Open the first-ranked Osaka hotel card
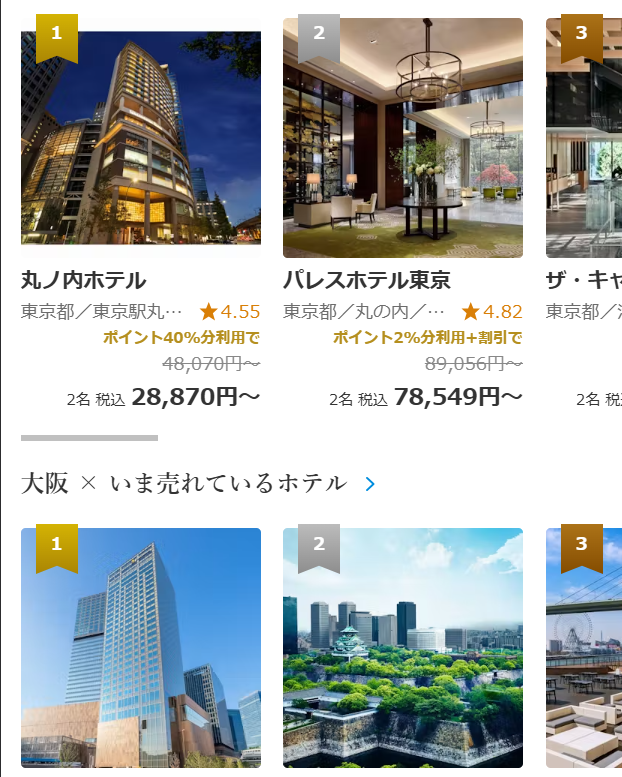Viewport: 622px width, 777px height. (140, 650)
